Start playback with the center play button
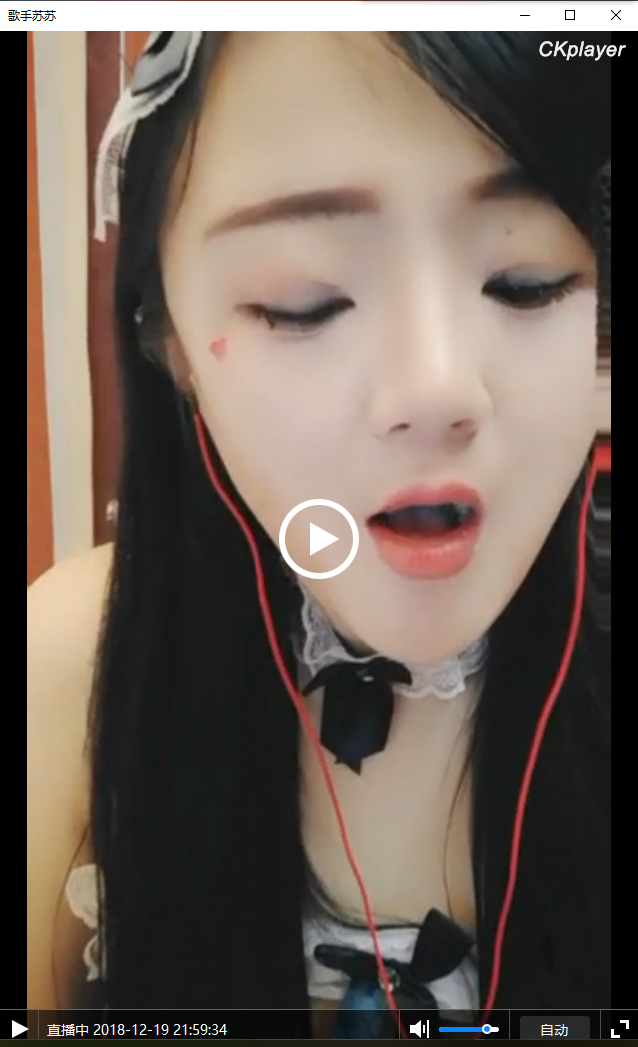This screenshot has width=638, height=1047. (319, 538)
